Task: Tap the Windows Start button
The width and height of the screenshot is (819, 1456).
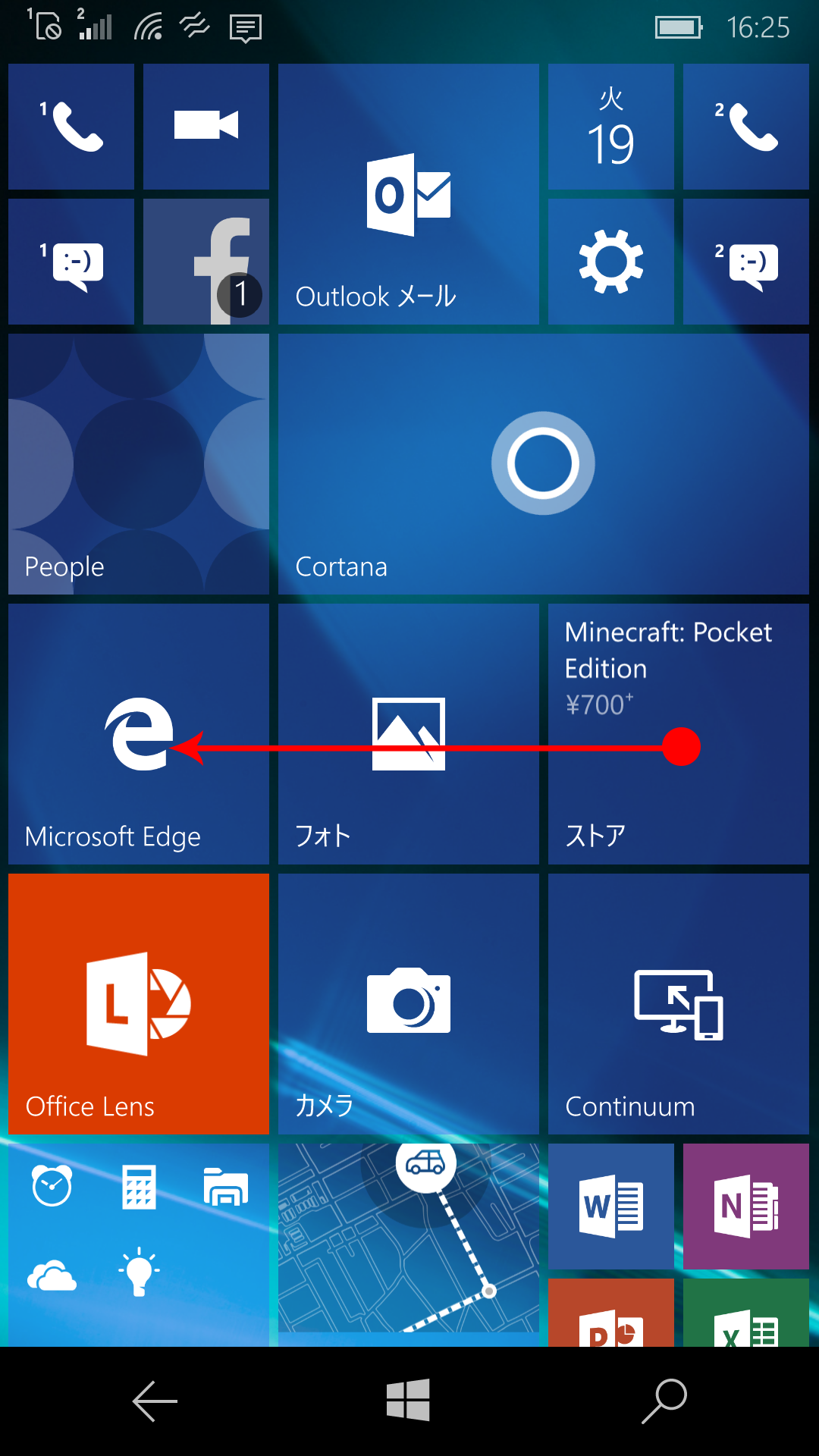Action: click(408, 1400)
